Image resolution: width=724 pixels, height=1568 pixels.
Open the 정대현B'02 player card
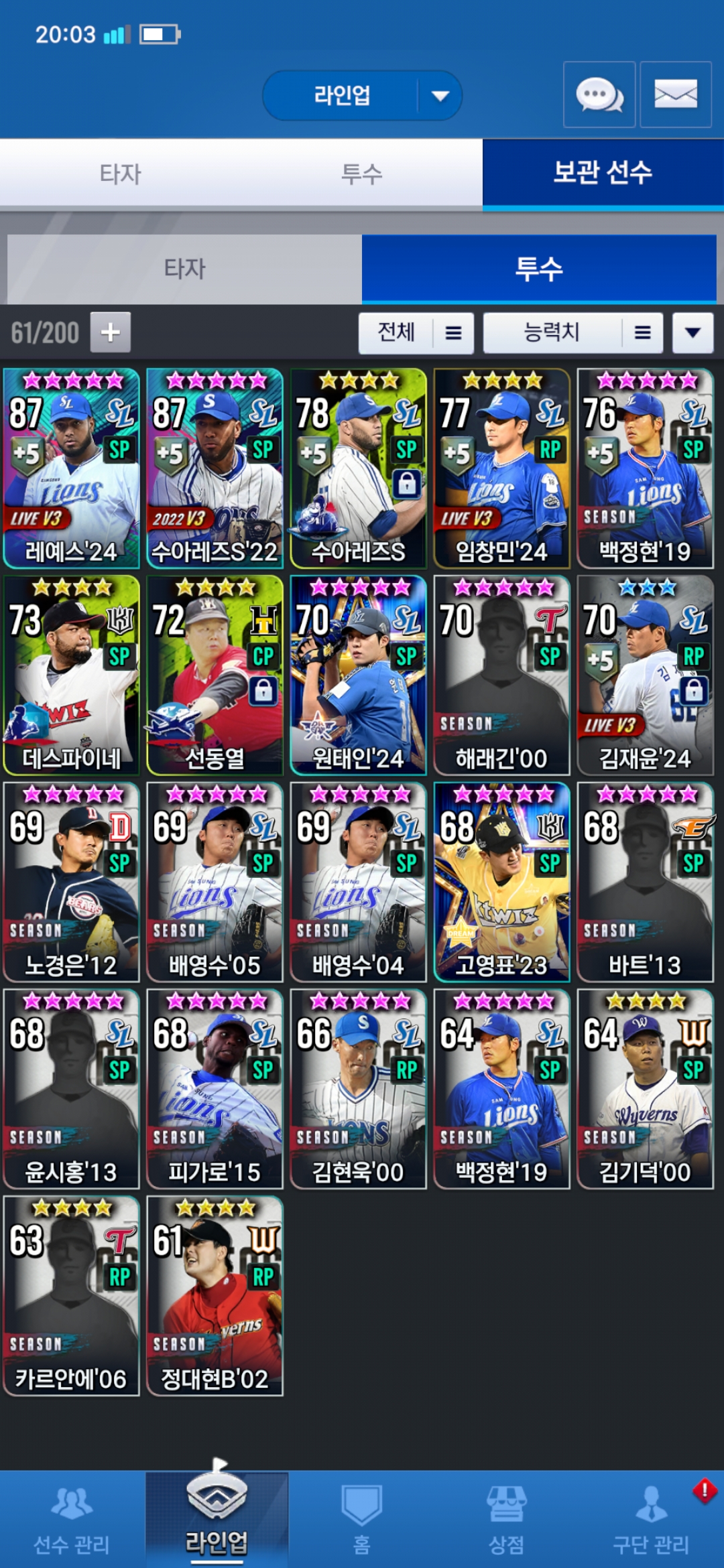coord(215,1295)
